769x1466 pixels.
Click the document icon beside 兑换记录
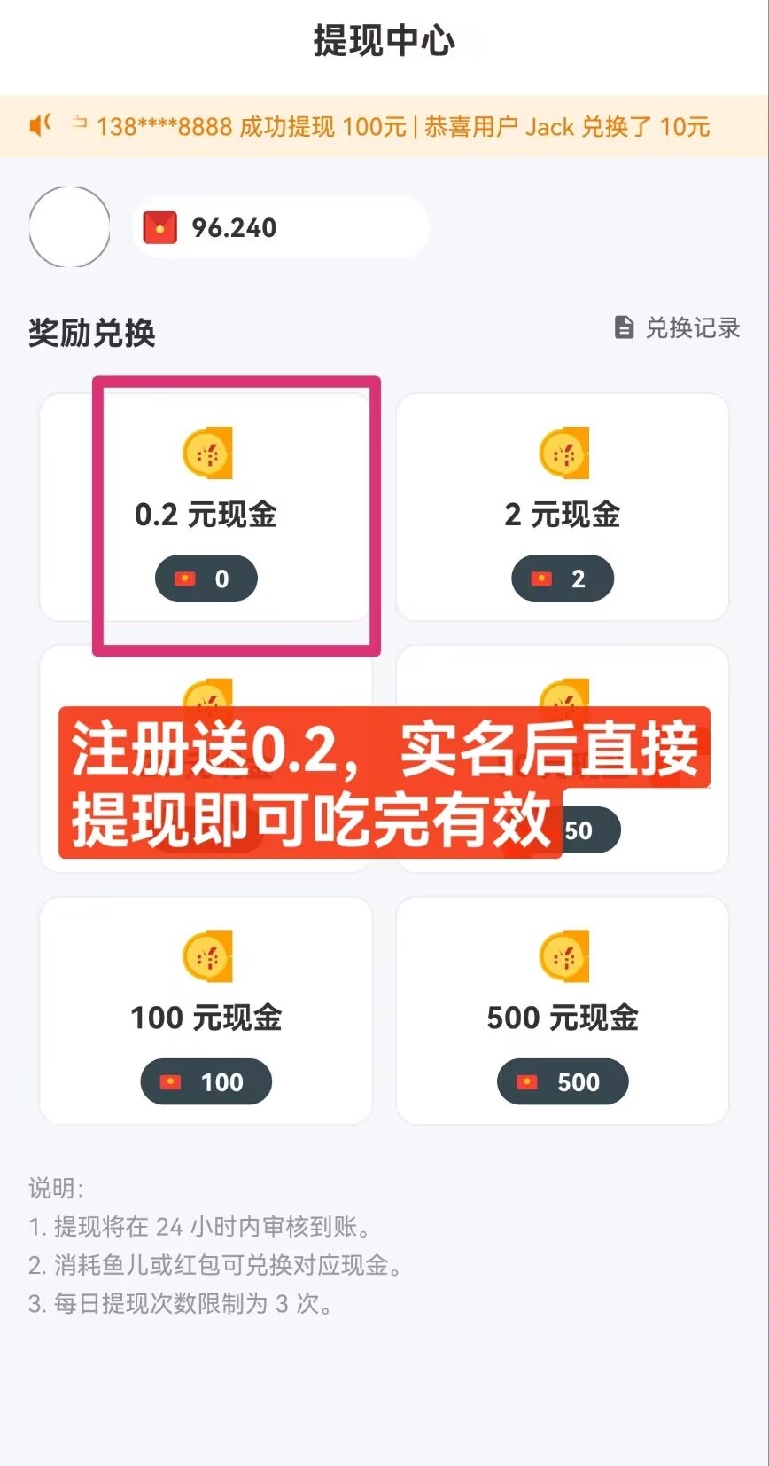tap(624, 326)
